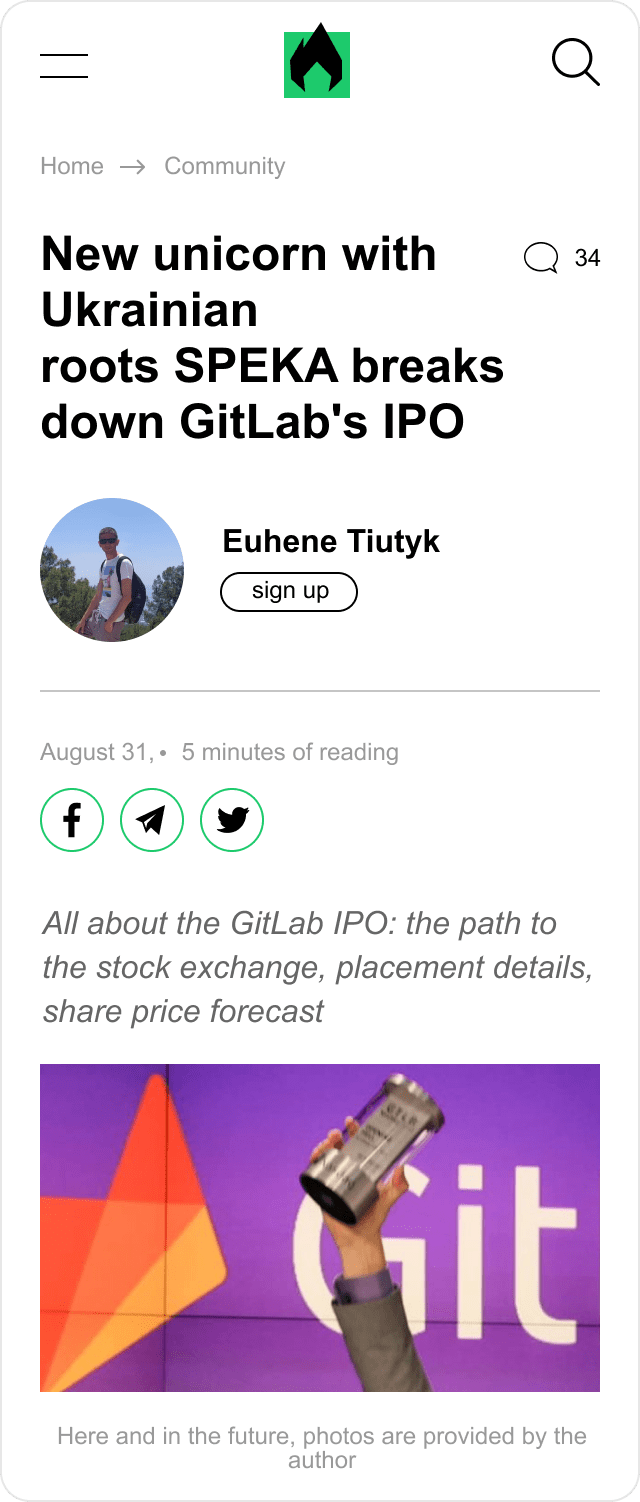This screenshot has height=1502, width=640.
Task: Open Euhene Tiutyk's author profile
Action: pos(330,542)
